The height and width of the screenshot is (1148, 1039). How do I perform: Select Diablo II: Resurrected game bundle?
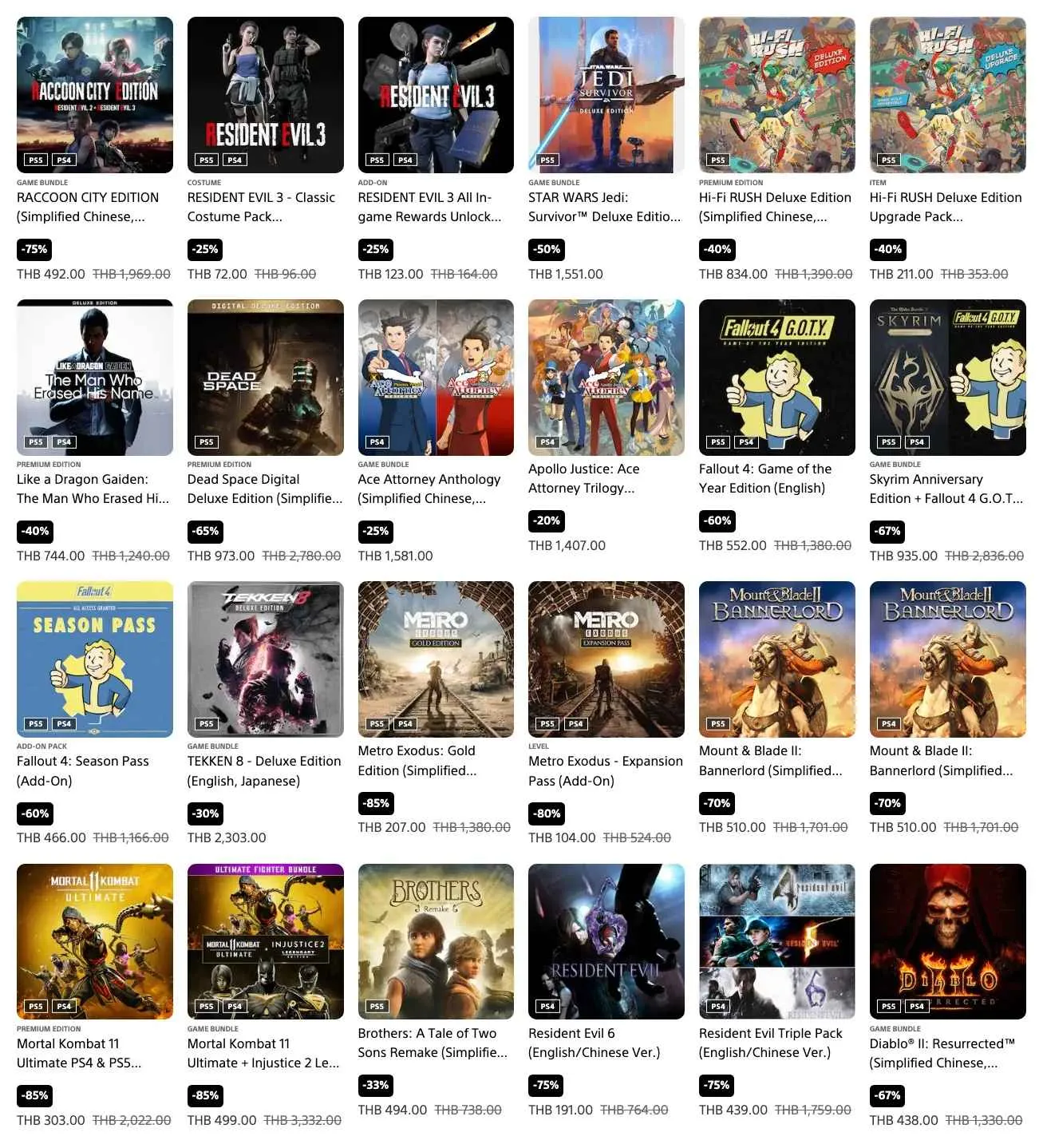947,941
